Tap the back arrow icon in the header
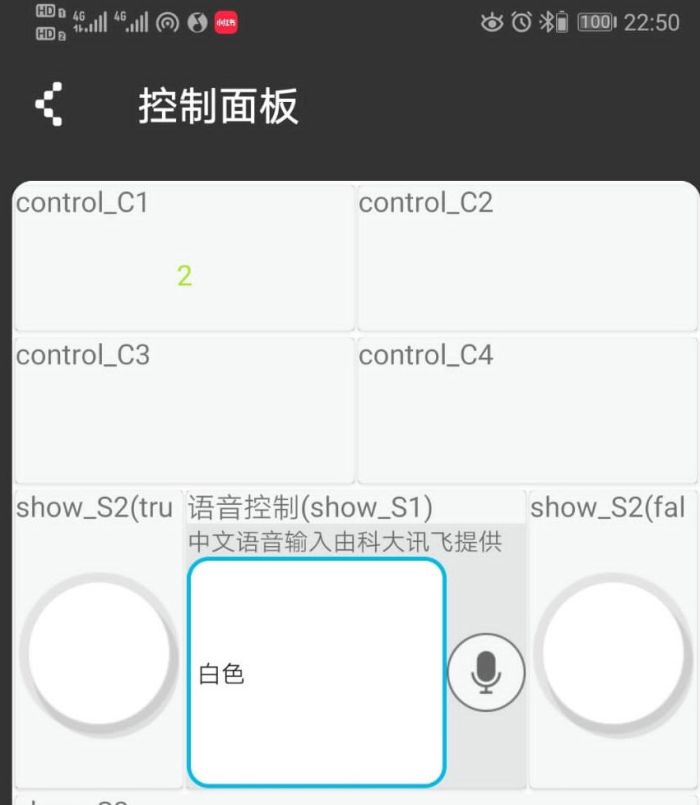This screenshot has width=700, height=805. pyautogui.click(x=49, y=105)
